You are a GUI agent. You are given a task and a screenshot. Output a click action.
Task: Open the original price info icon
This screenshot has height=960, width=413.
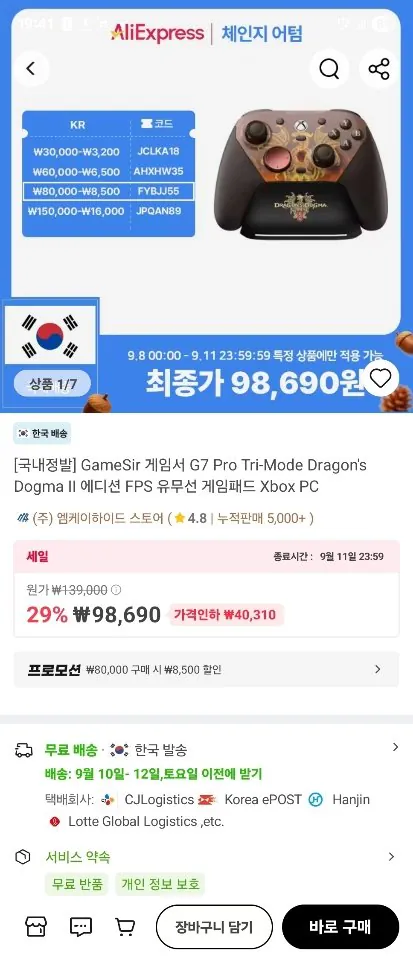pyautogui.click(x=116, y=590)
